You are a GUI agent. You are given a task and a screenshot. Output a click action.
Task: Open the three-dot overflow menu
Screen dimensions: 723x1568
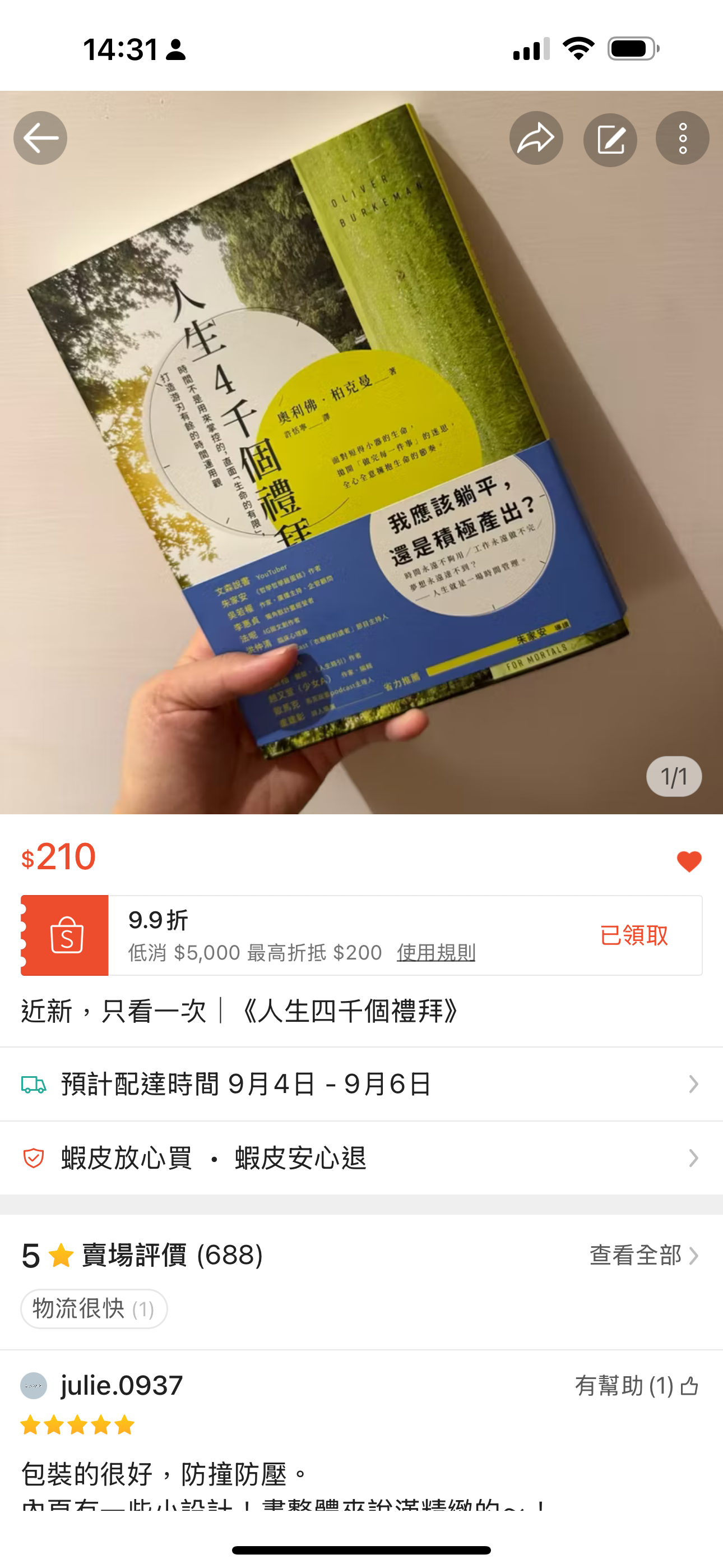point(682,138)
